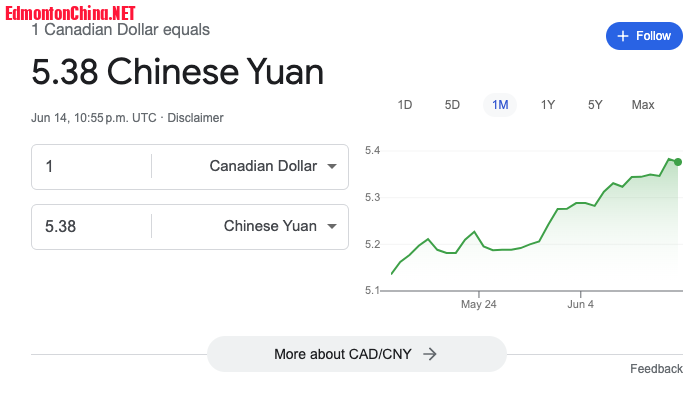Send Feedback on this result

click(x=656, y=369)
